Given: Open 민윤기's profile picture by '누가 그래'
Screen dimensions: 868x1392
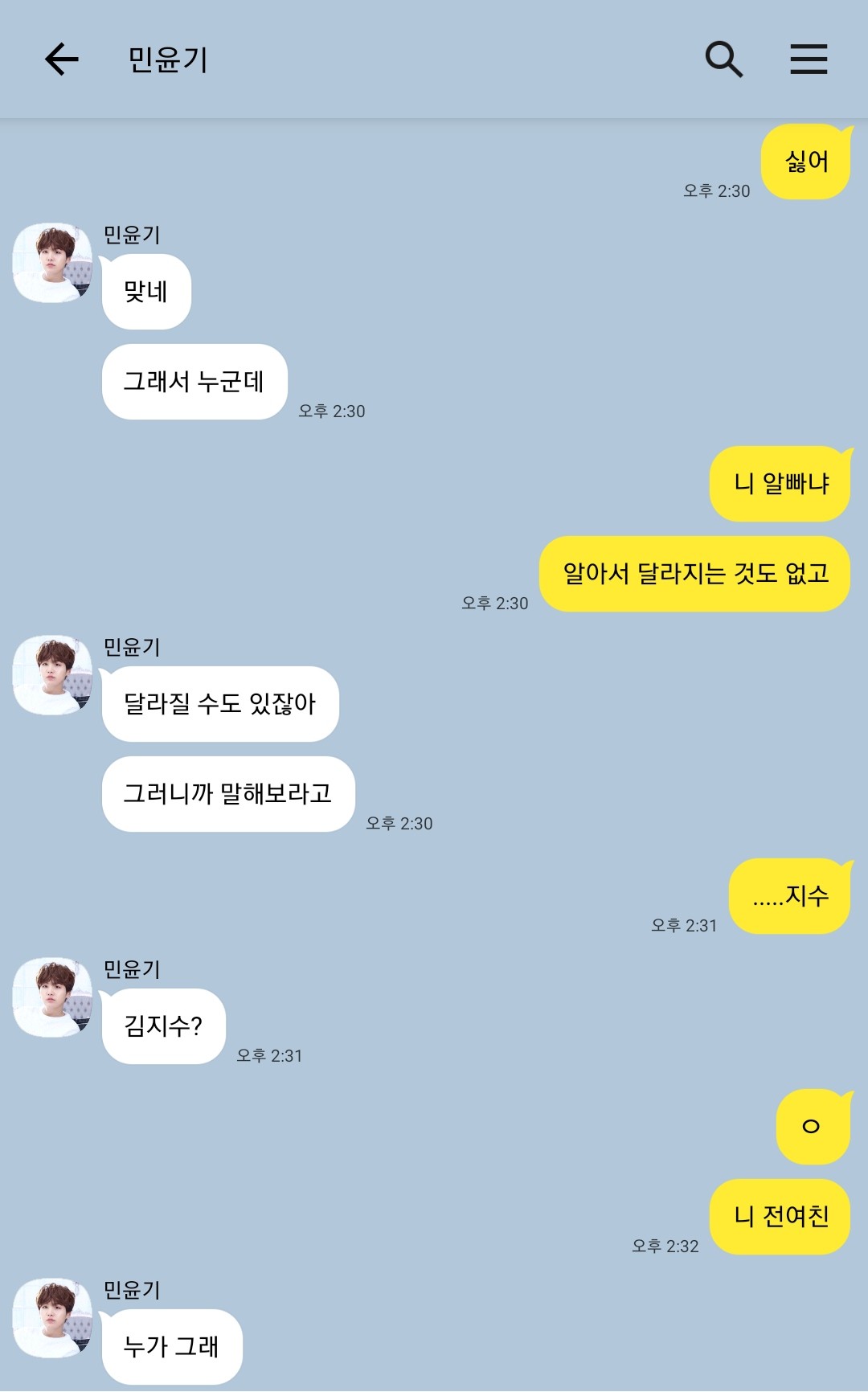Looking at the screenshot, I should point(53,1318).
